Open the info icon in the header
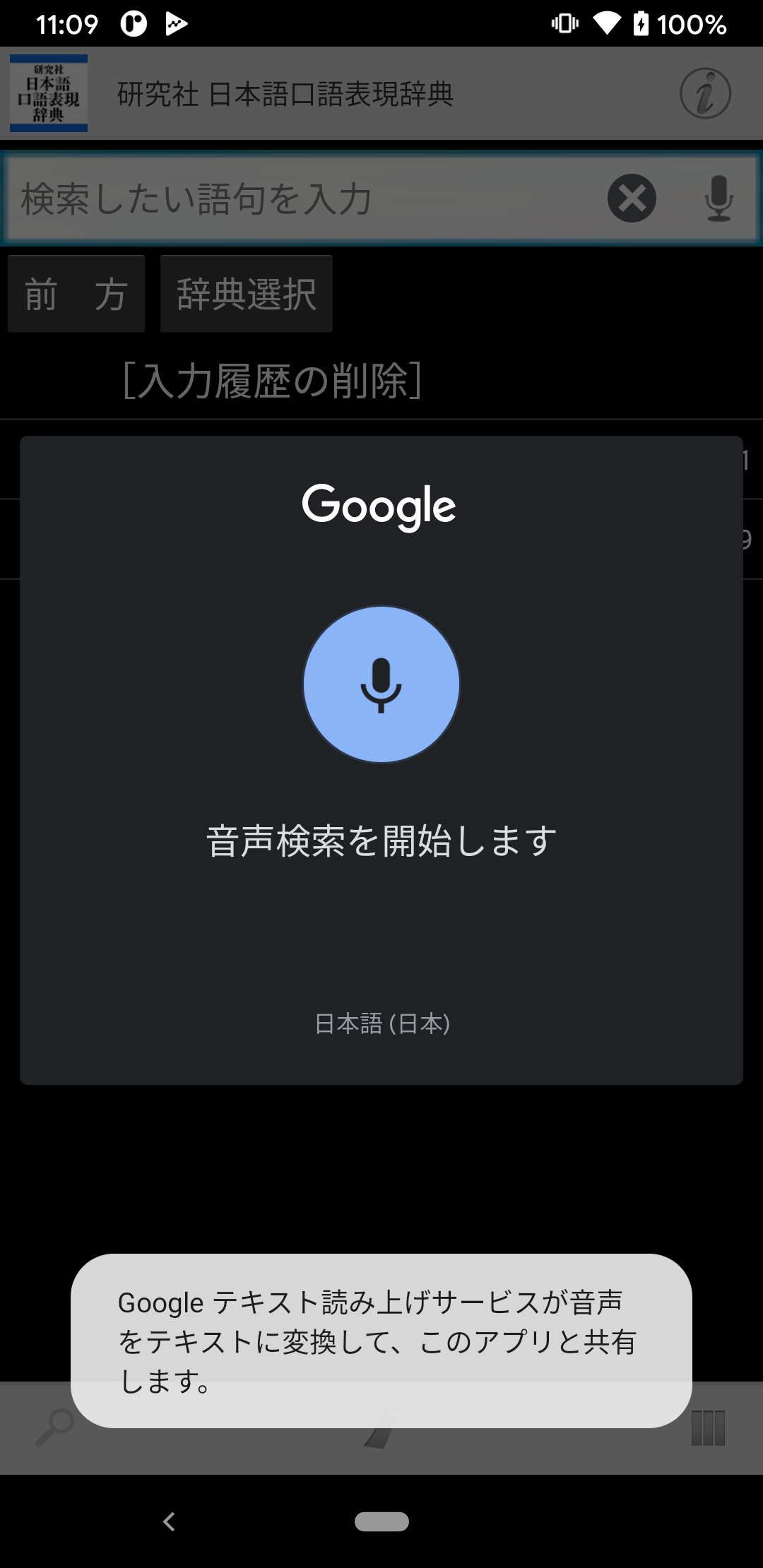The height and width of the screenshot is (1568, 763). click(x=705, y=94)
